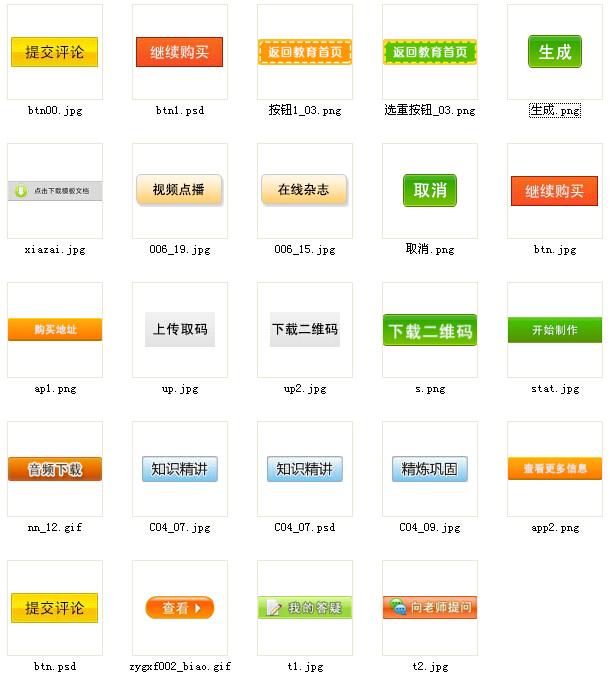The image size is (614, 689).
Task: Select btn.jpg thumbnail
Action: tap(554, 190)
